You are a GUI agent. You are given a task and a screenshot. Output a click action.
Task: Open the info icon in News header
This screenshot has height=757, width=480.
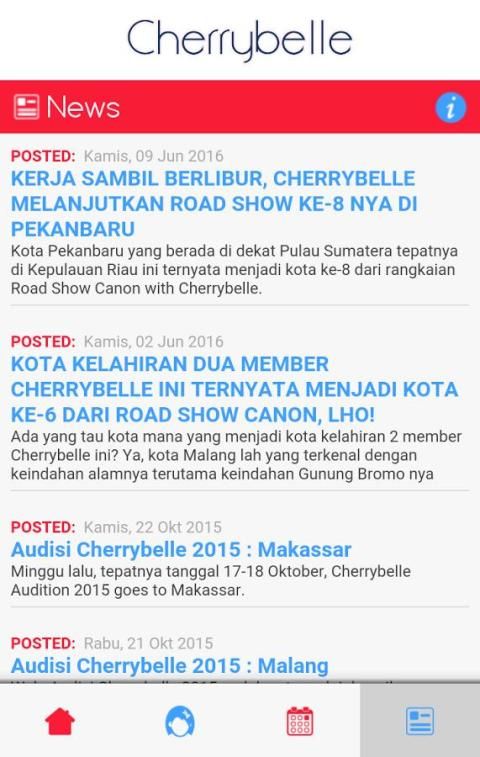tap(450, 107)
